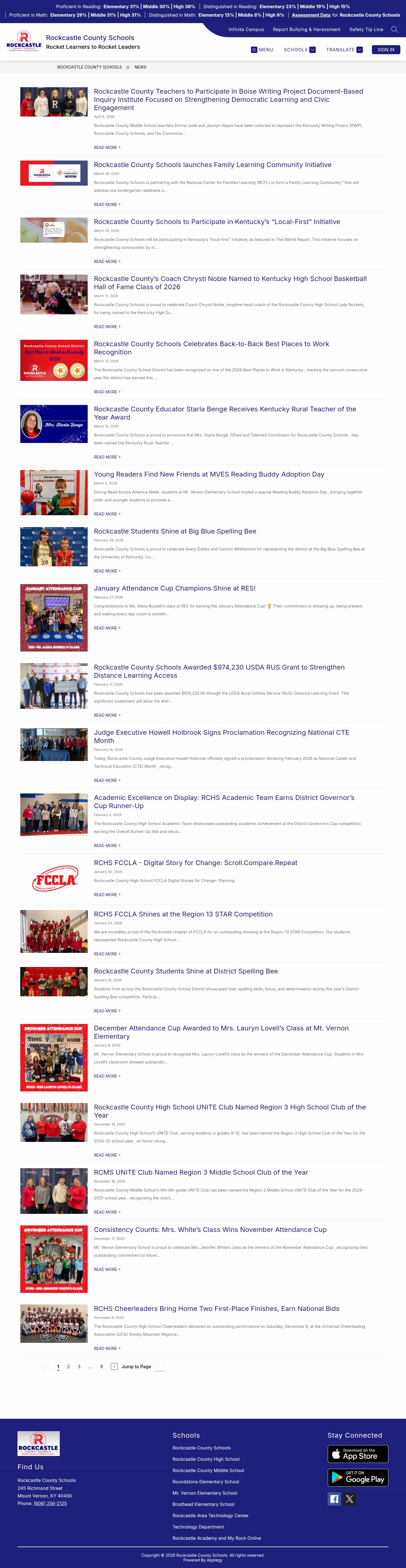Open the Infinite Campus link

click(x=246, y=29)
